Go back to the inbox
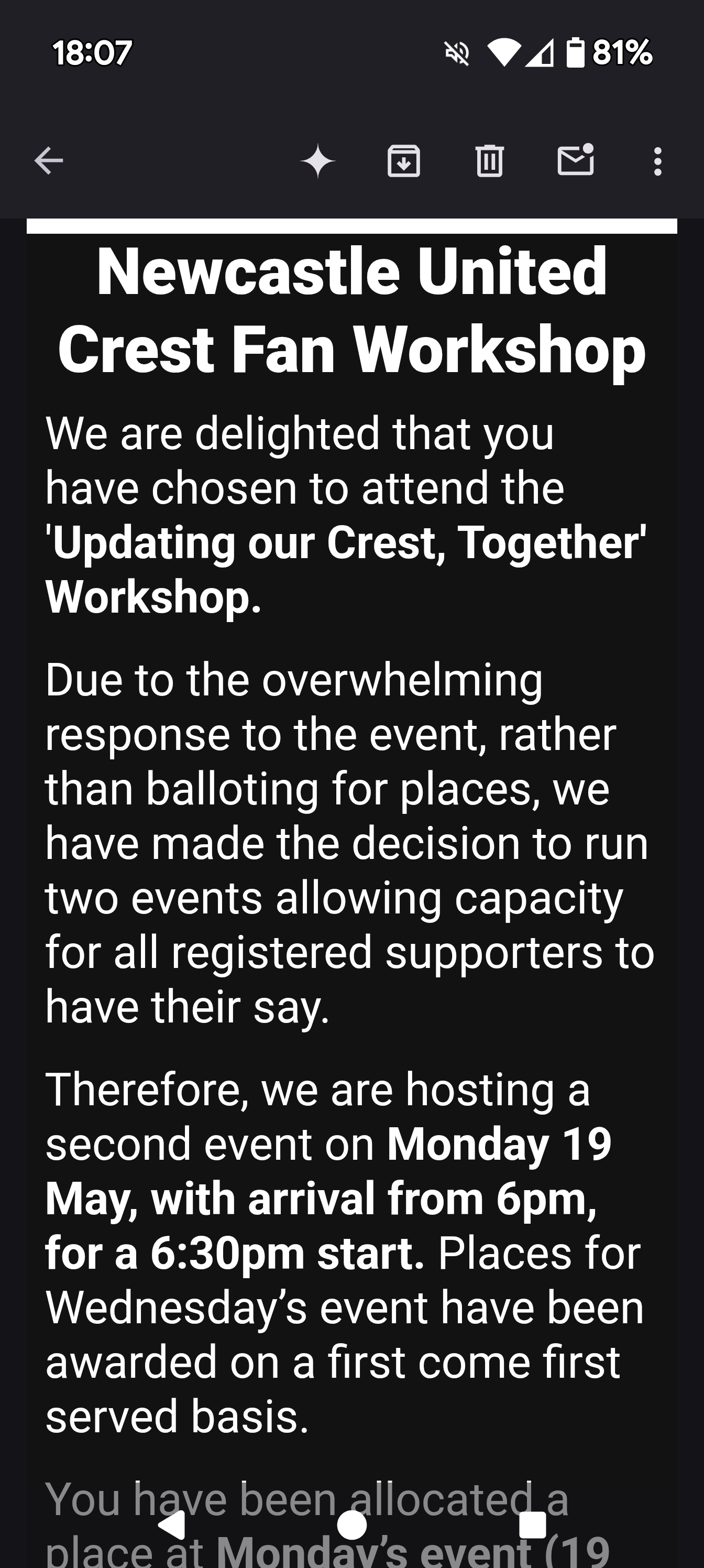Viewport: 704px width, 1568px height. (49, 161)
